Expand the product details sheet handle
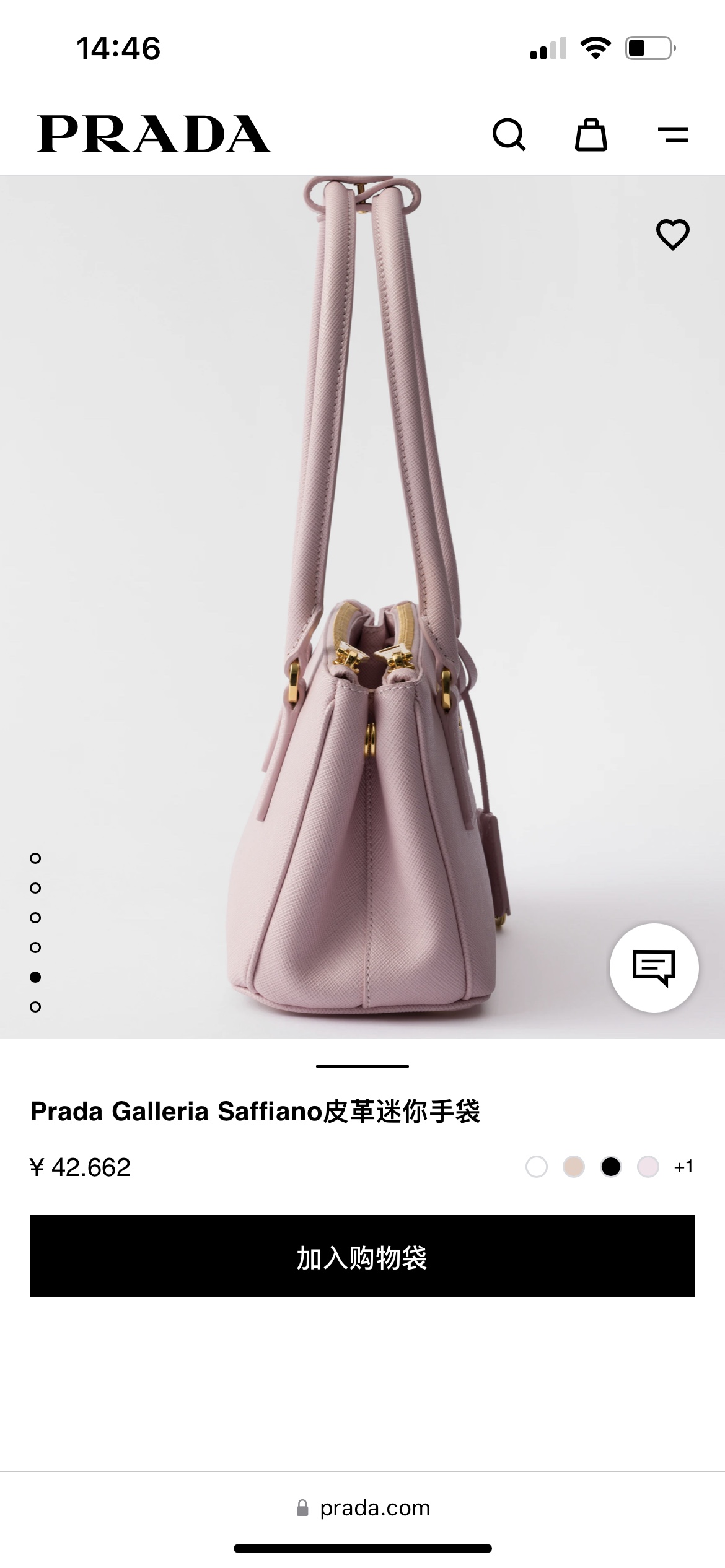 tap(362, 1066)
